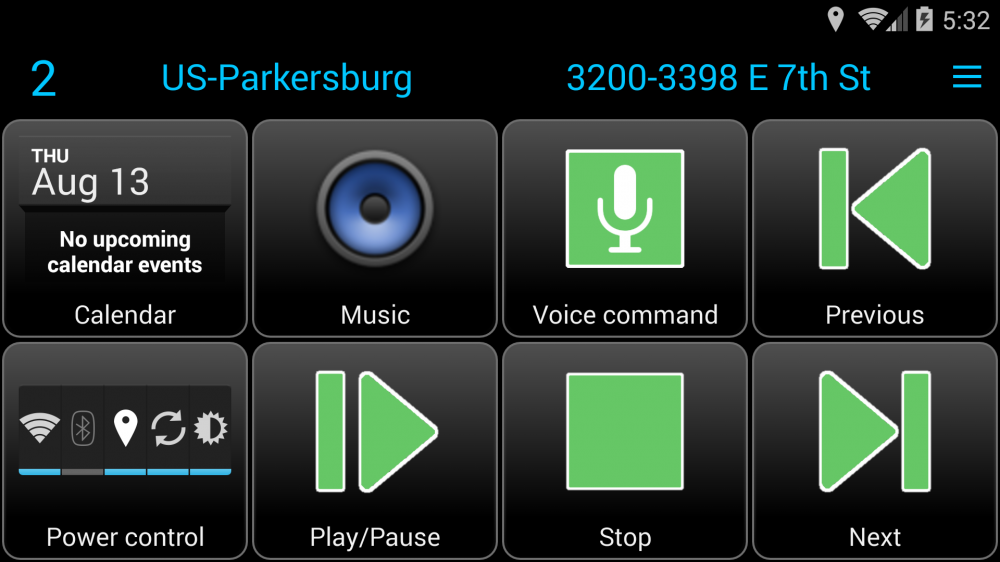1000x562 pixels.
Task: Stop the music playback
Action: [625, 450]
